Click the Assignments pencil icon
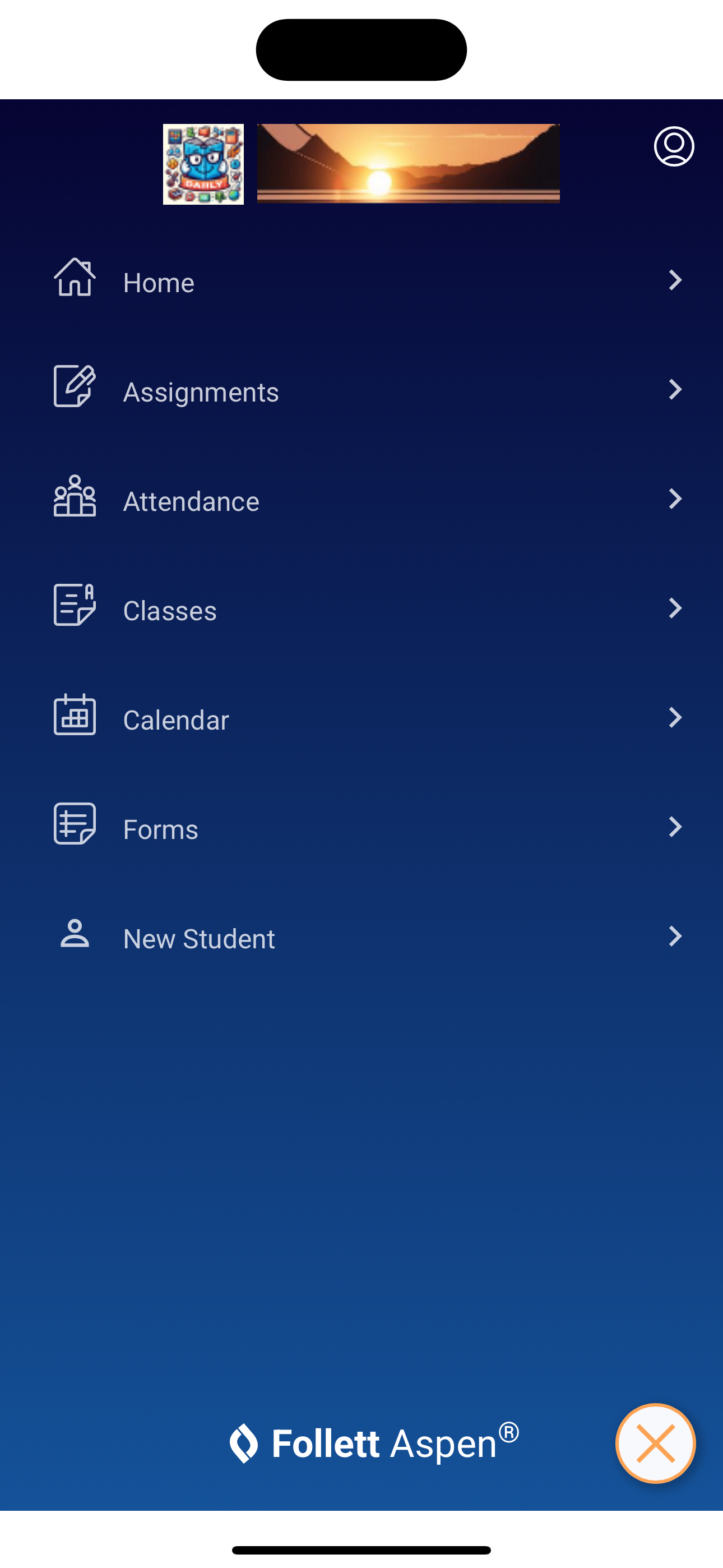The image size is (723, 1568). [x=74, y=387]
